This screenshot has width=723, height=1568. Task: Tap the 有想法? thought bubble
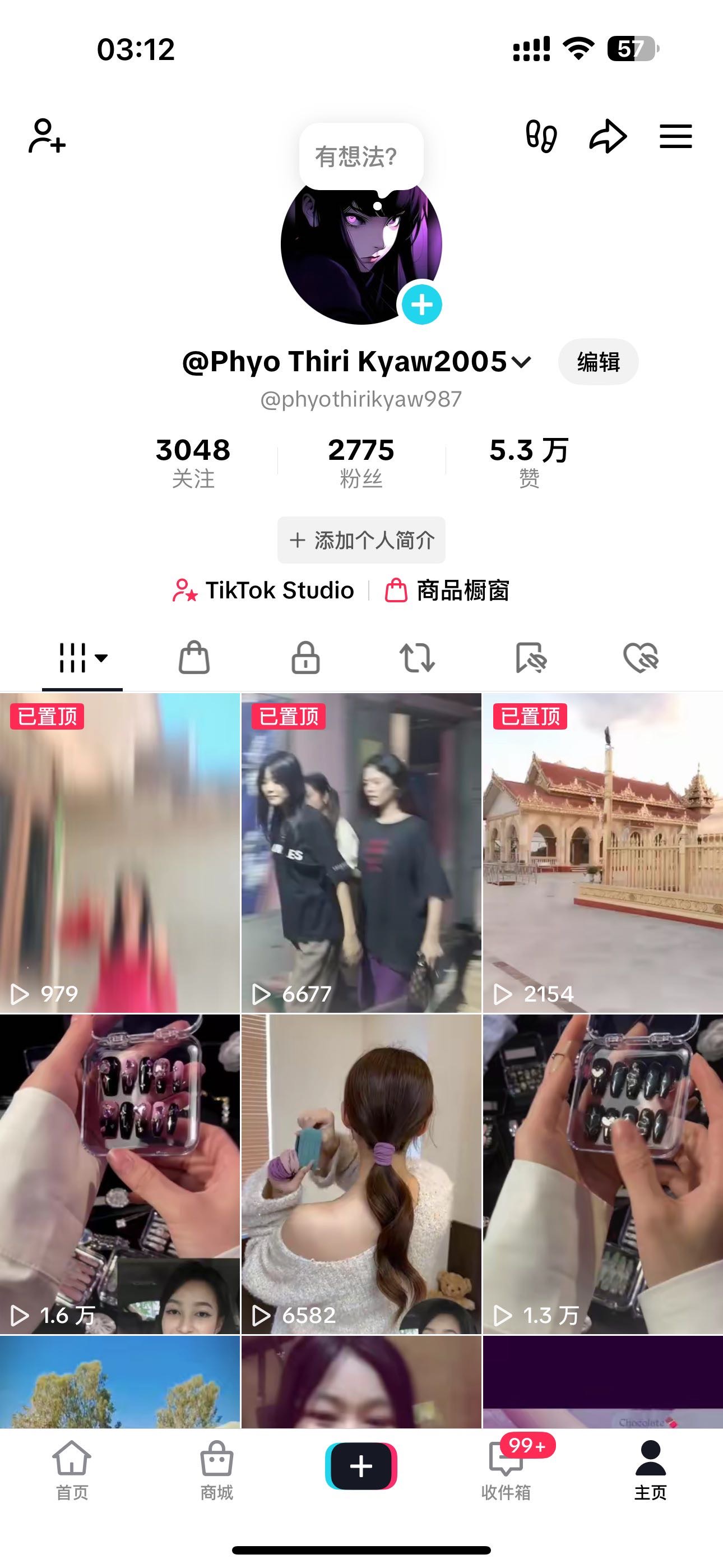(360, 156)
